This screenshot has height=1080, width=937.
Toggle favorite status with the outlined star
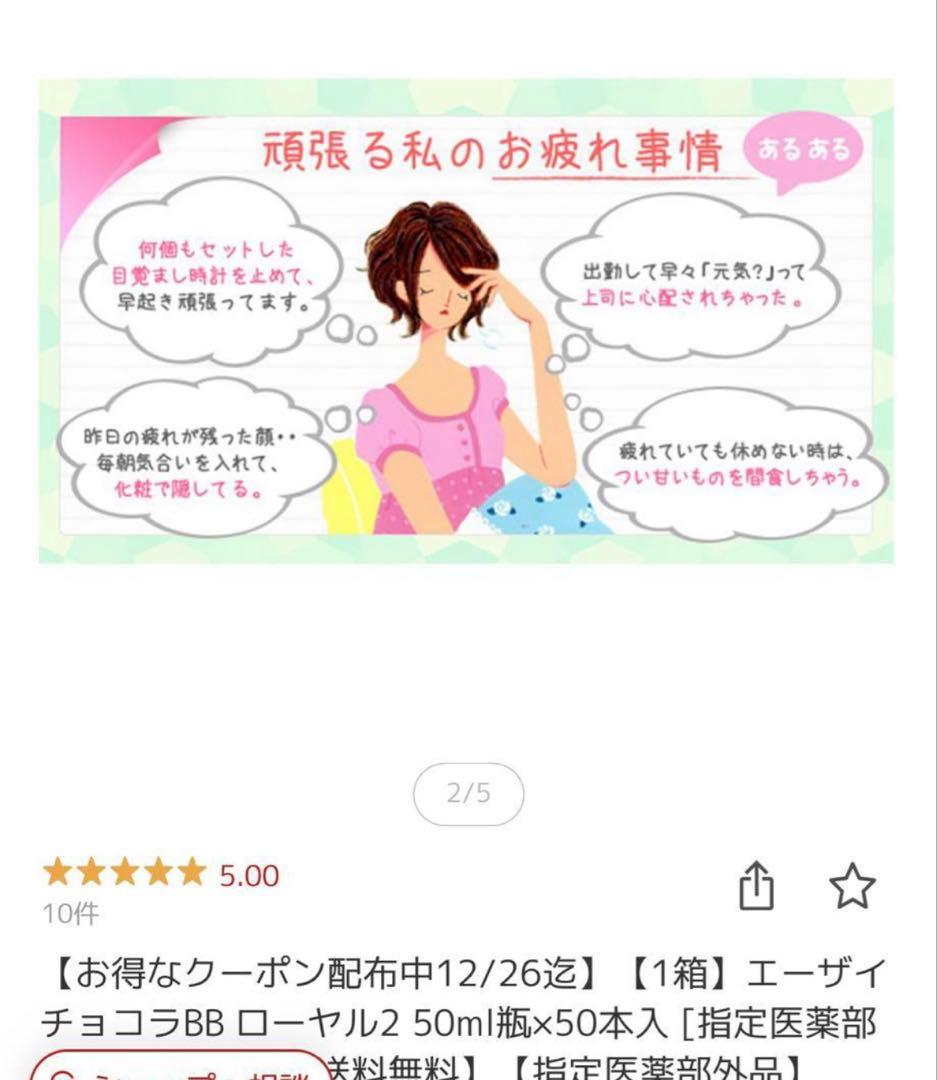[855, 884]
